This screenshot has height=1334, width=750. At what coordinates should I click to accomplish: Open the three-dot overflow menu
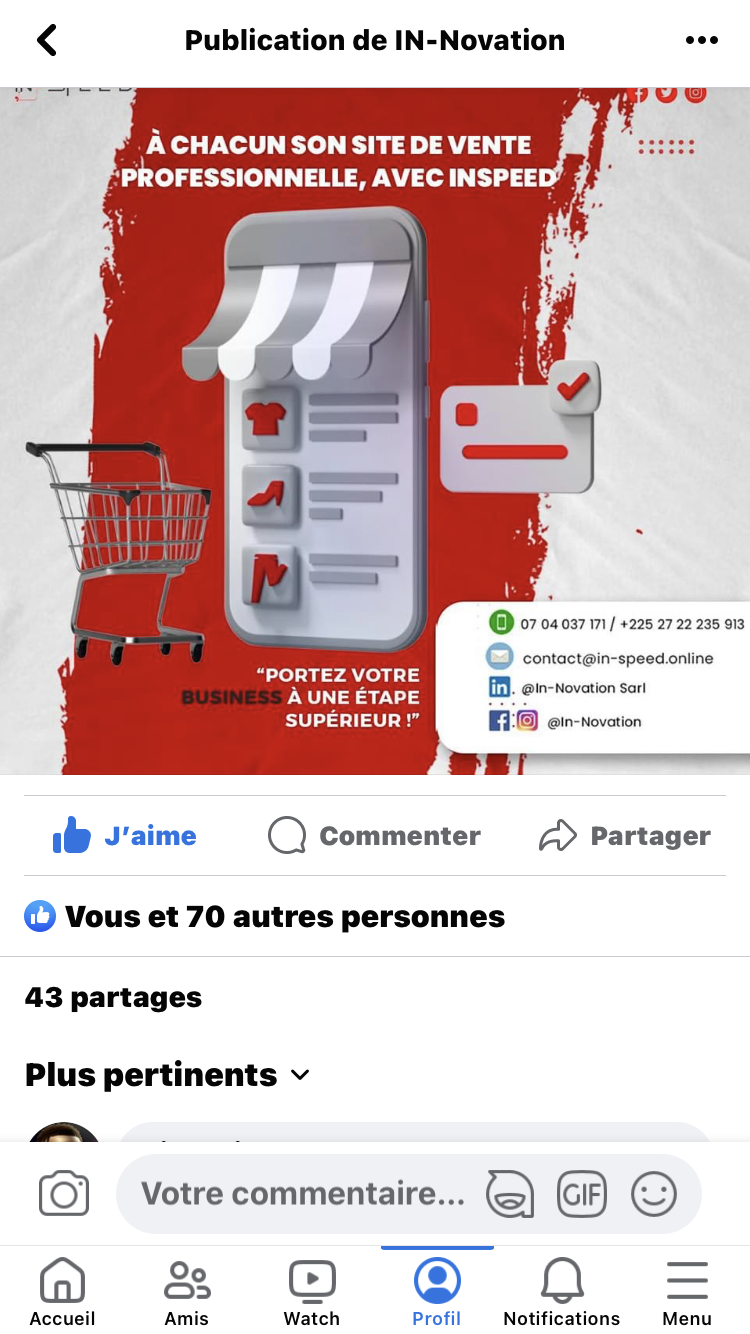(701, 40)
